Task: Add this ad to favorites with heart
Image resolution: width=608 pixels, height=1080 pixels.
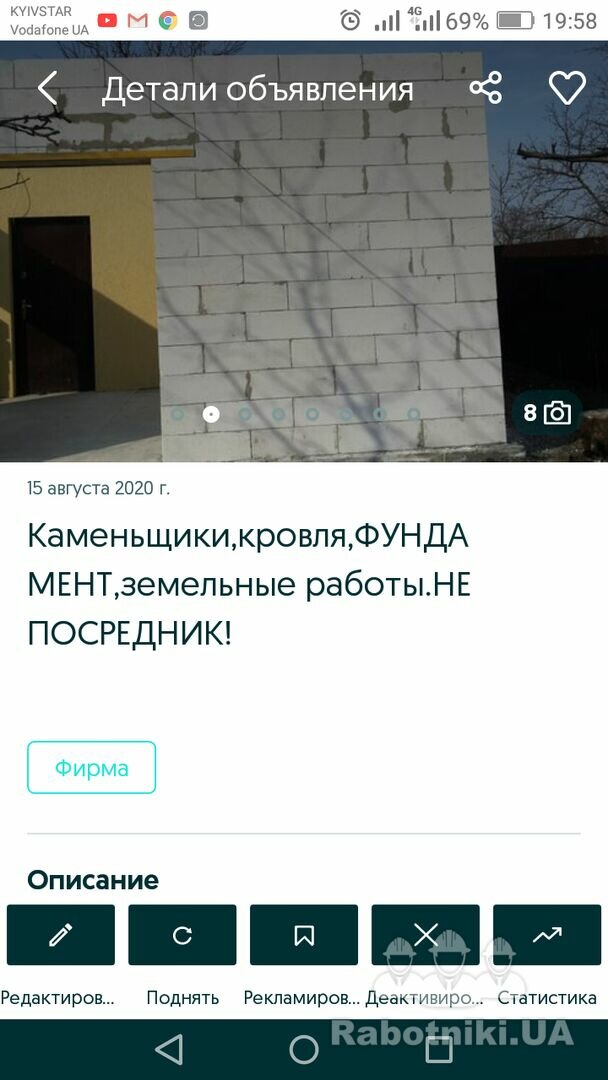Action: point(567,88)
